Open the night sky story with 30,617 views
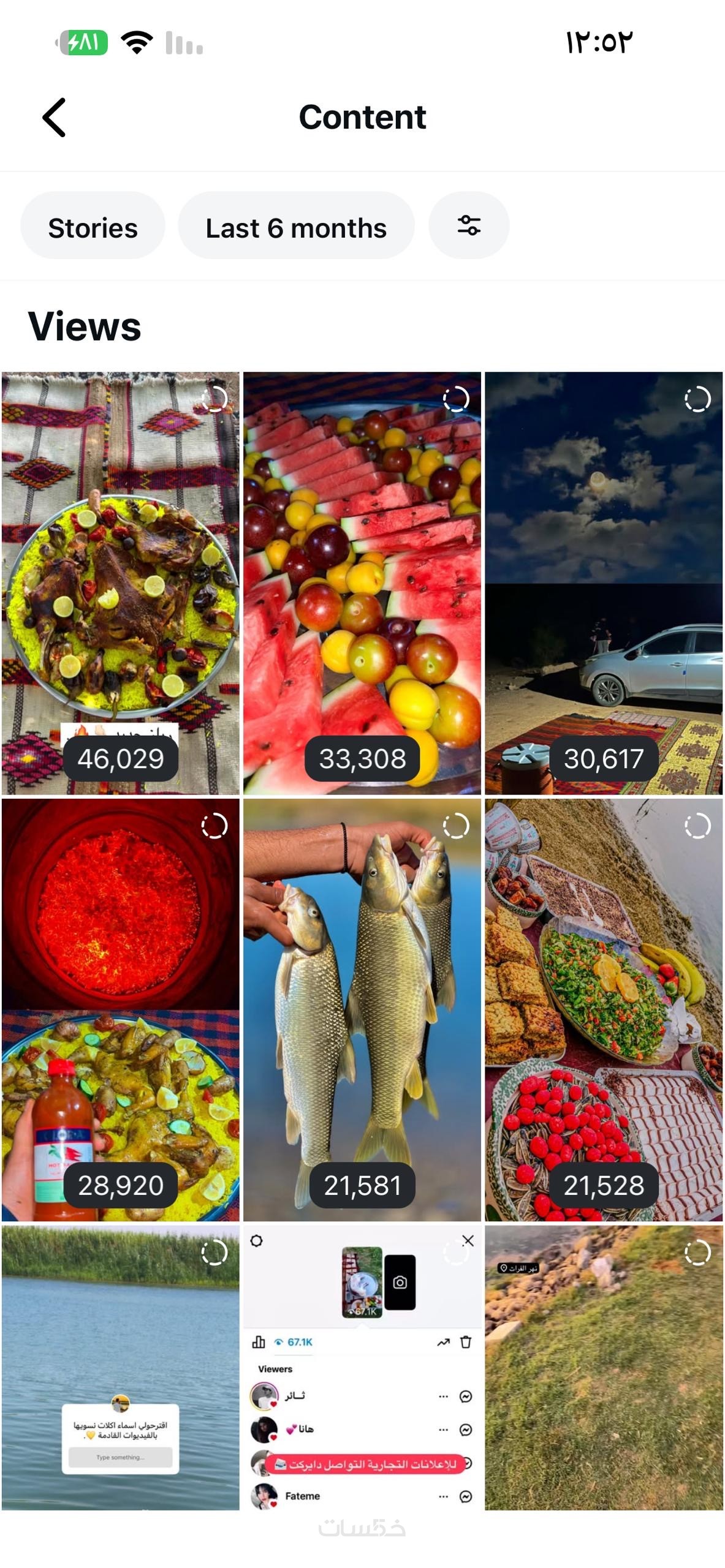The width and height of the screenshot is (725, 1568). click(x=604, y=582)
